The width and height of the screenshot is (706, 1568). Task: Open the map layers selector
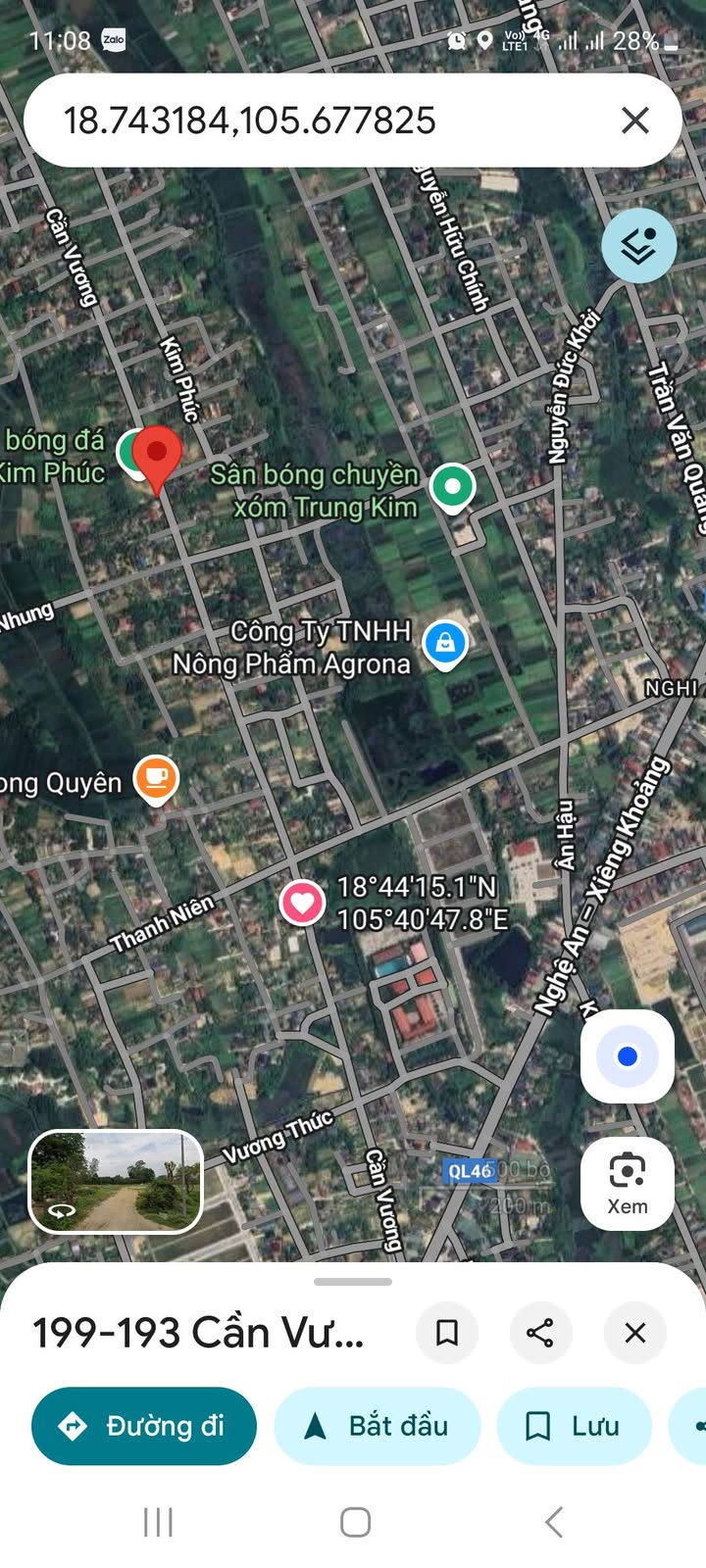point(638,246)
